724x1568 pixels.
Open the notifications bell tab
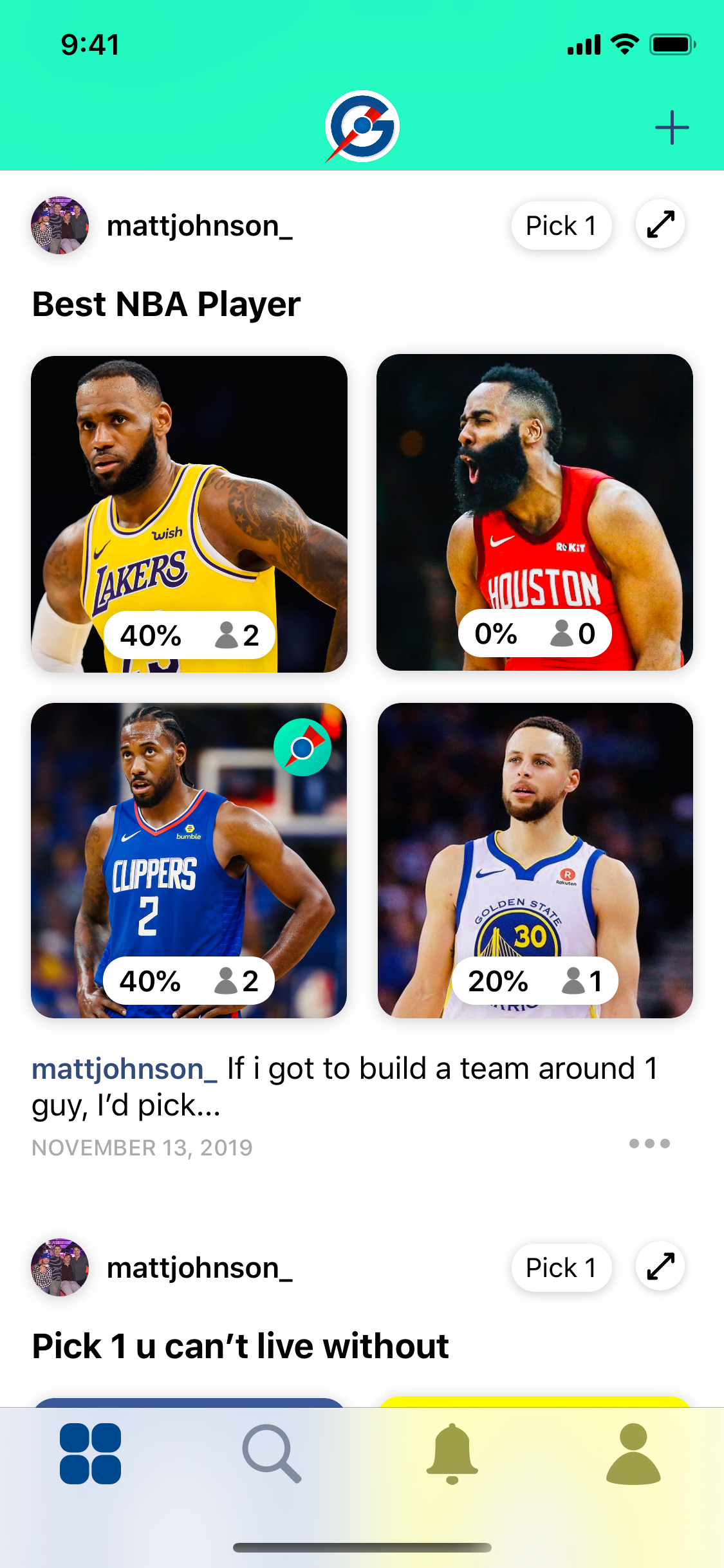(x=452, y=1453)
